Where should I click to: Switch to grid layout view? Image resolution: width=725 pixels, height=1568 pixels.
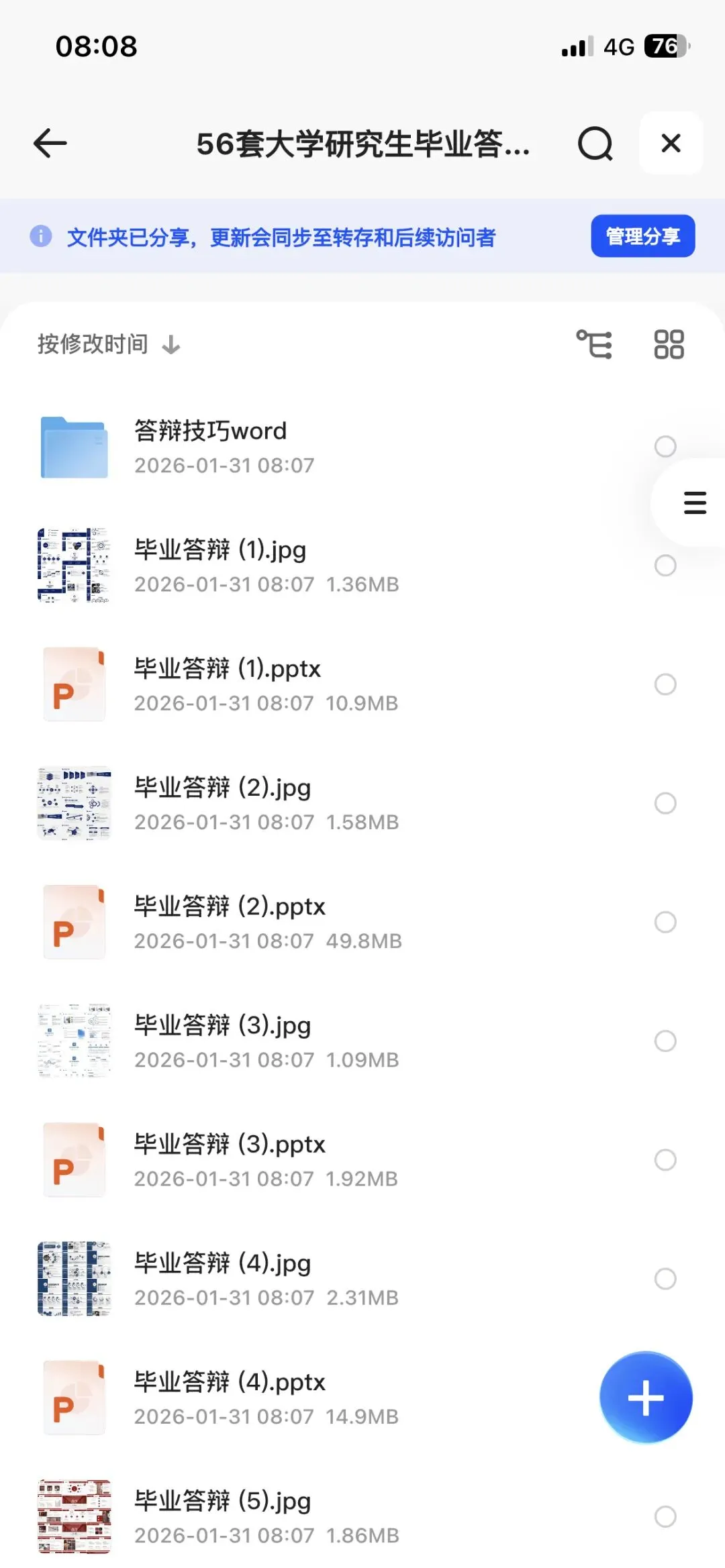pyautogui.click(x=669, y=344)
